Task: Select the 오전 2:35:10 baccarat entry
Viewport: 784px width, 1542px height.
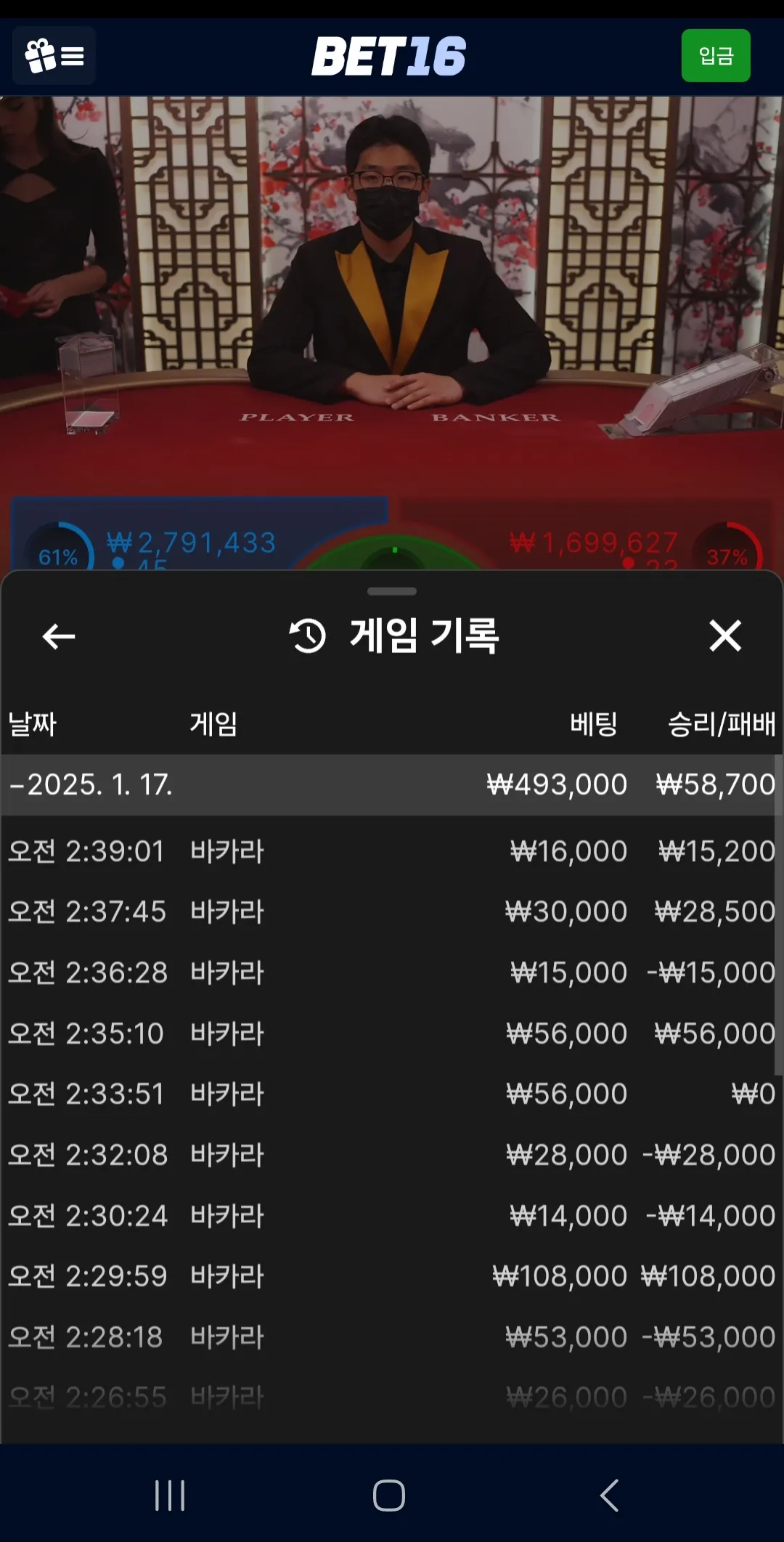Action: click(x=391, y=1033)
